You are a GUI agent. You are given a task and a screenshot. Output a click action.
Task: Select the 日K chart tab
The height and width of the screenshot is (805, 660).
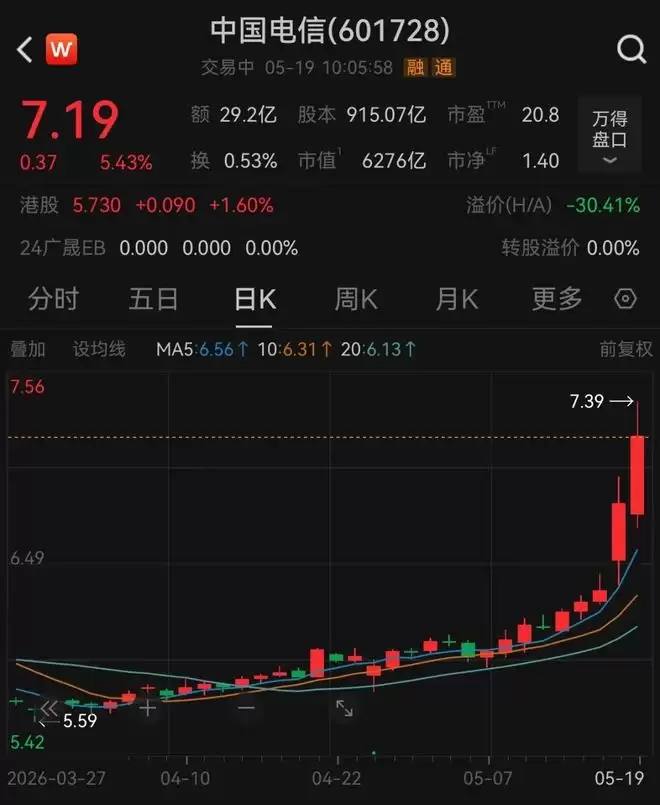tap(255, 299)
